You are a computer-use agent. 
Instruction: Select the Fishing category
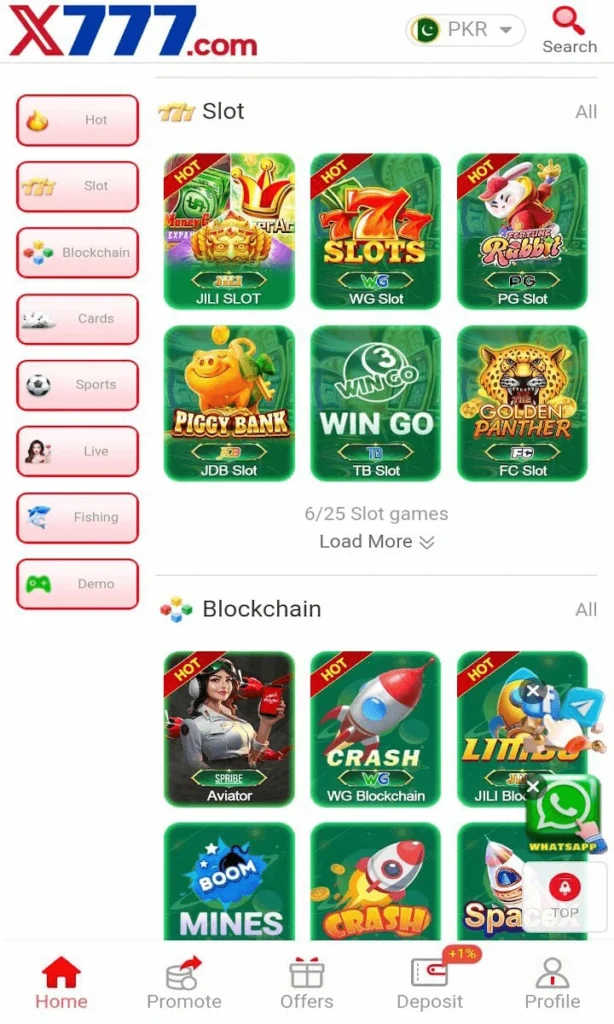(78, 518)
